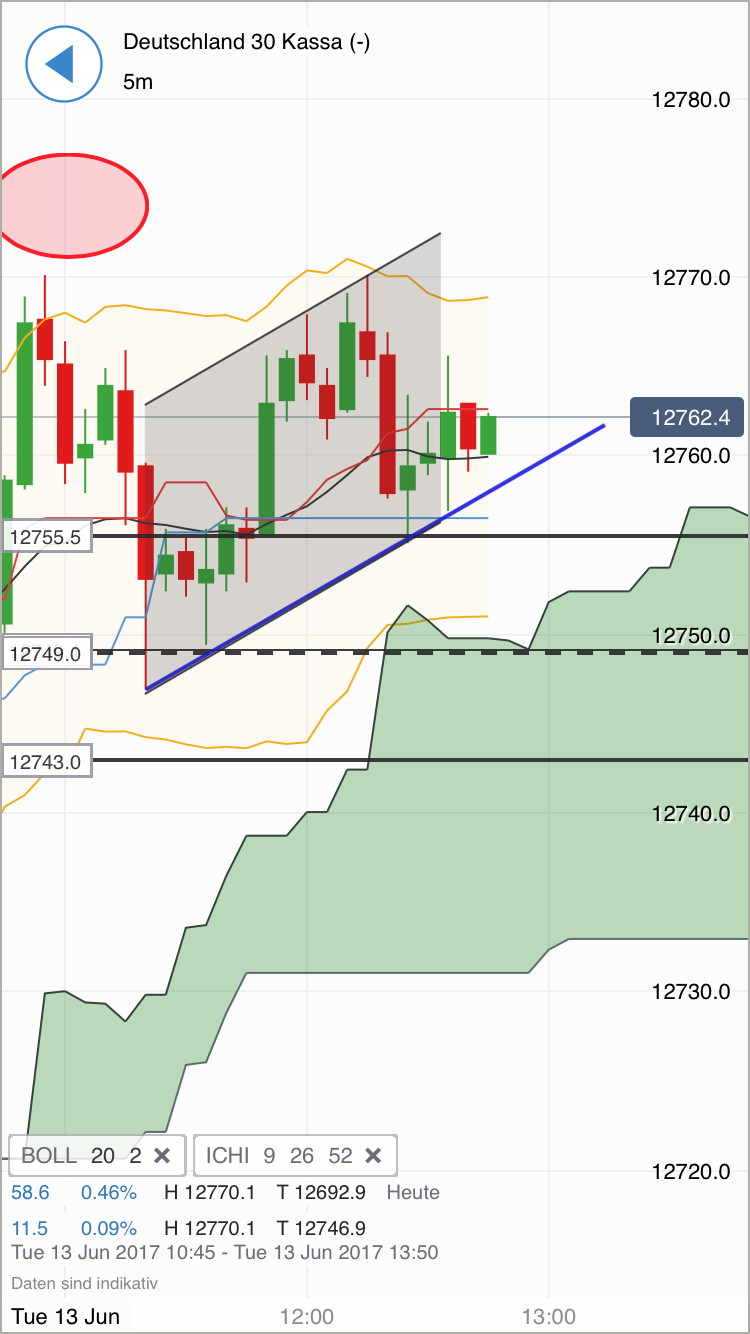Remove the BOLL 20 2 indicator
Image resolution: width=750 pixels, height=1334 pixels.
(x=162, y=1156)
